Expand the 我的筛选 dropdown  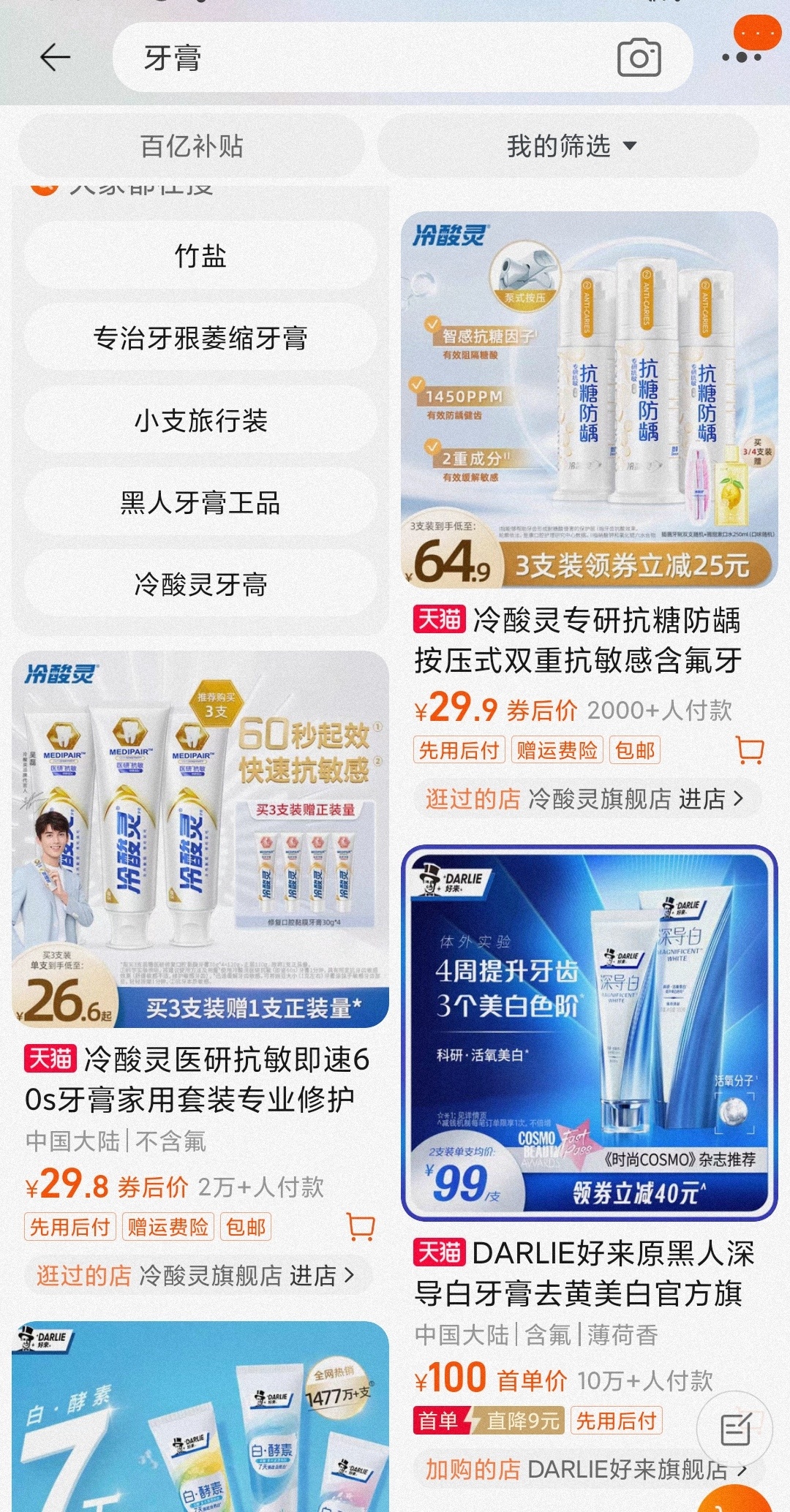[571, 146]
